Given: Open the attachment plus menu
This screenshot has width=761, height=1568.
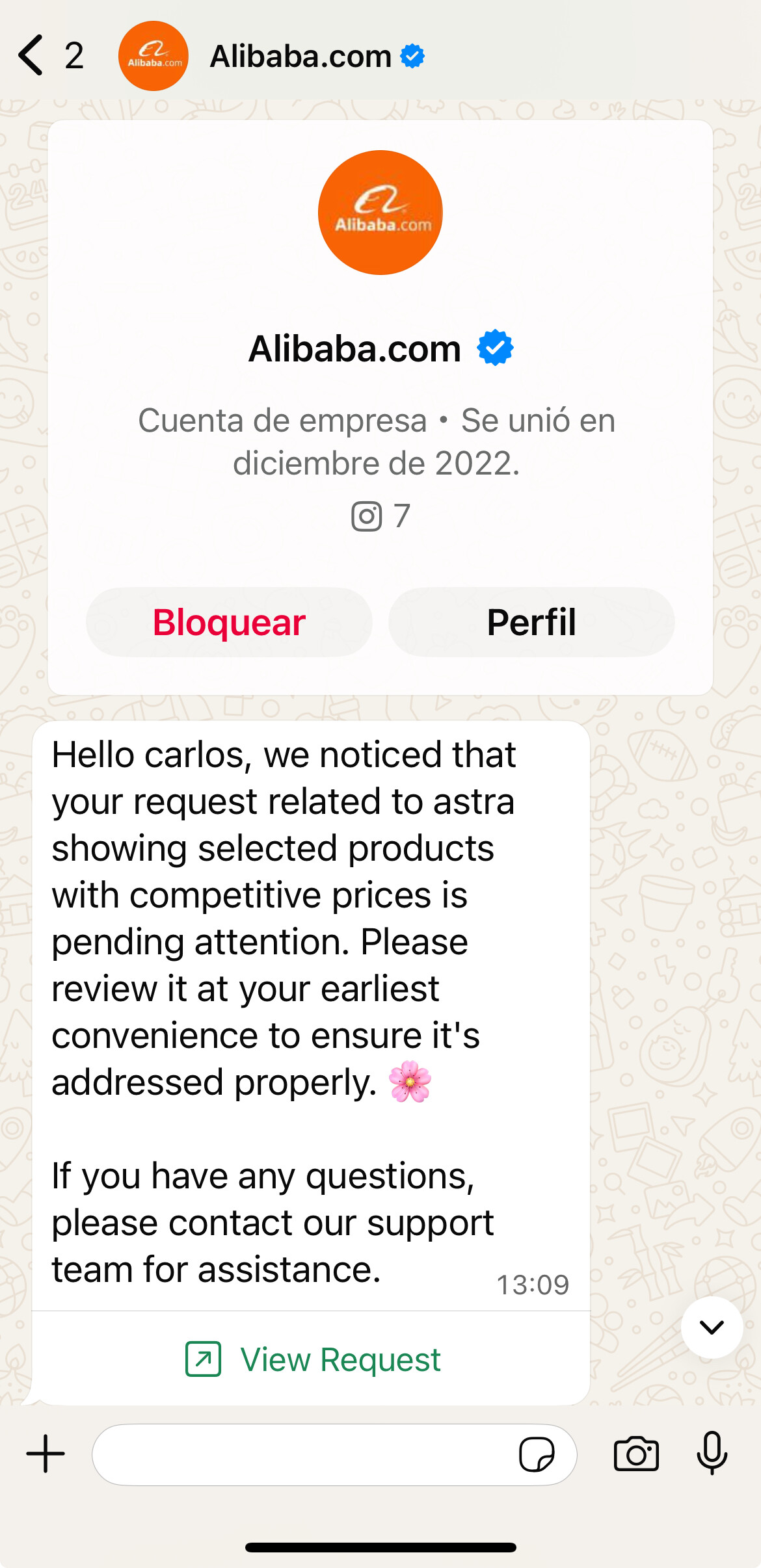Looking at the screenshot, I should [x=46, y=1454].
